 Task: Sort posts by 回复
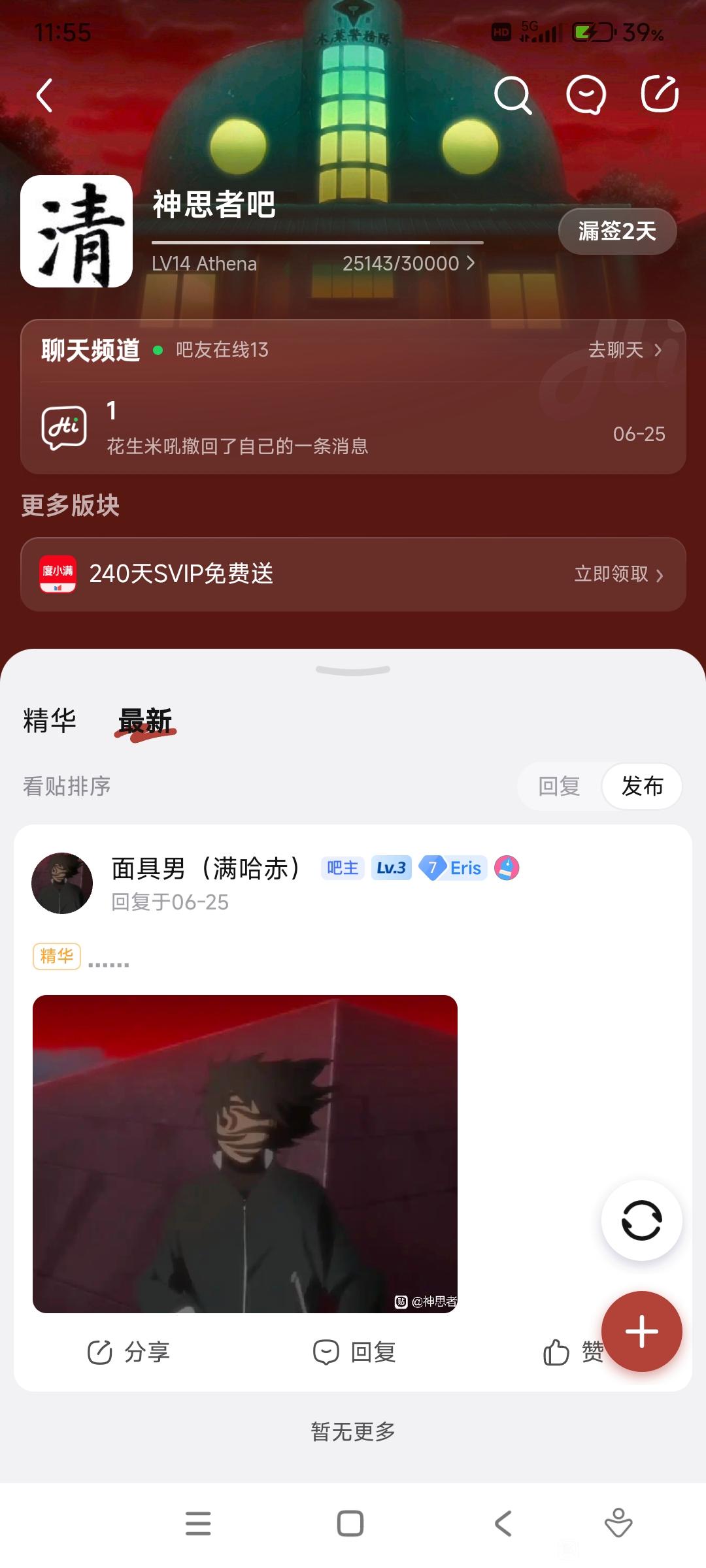tap(559, 786)
